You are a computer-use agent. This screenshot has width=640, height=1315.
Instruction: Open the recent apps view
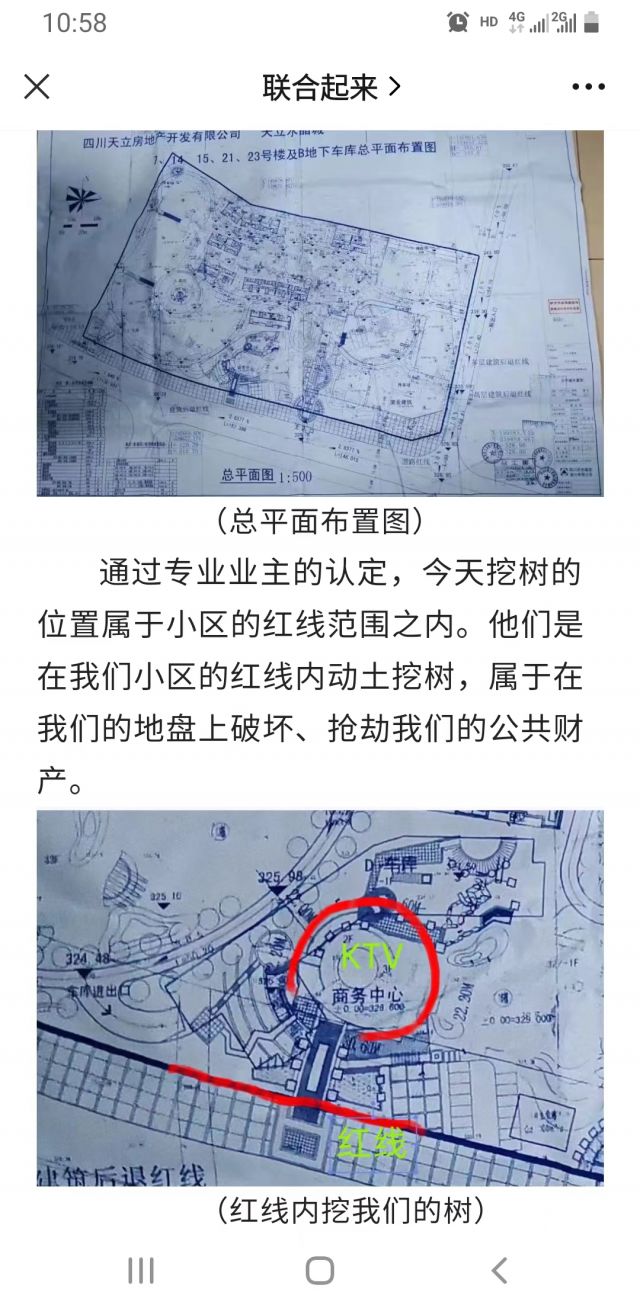[141, 1270]
